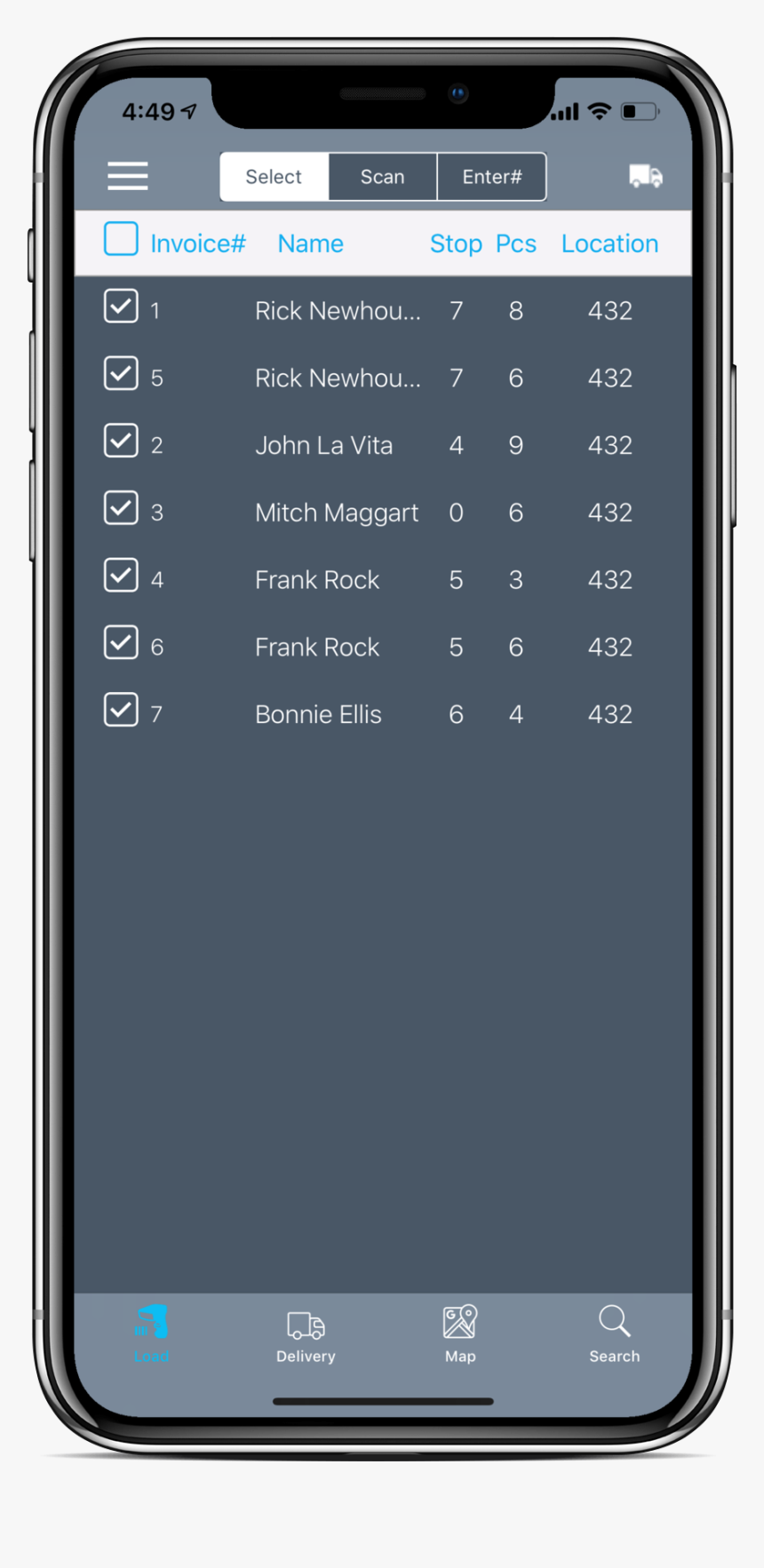Switch to the Map tab

[x=460, y=1333]
